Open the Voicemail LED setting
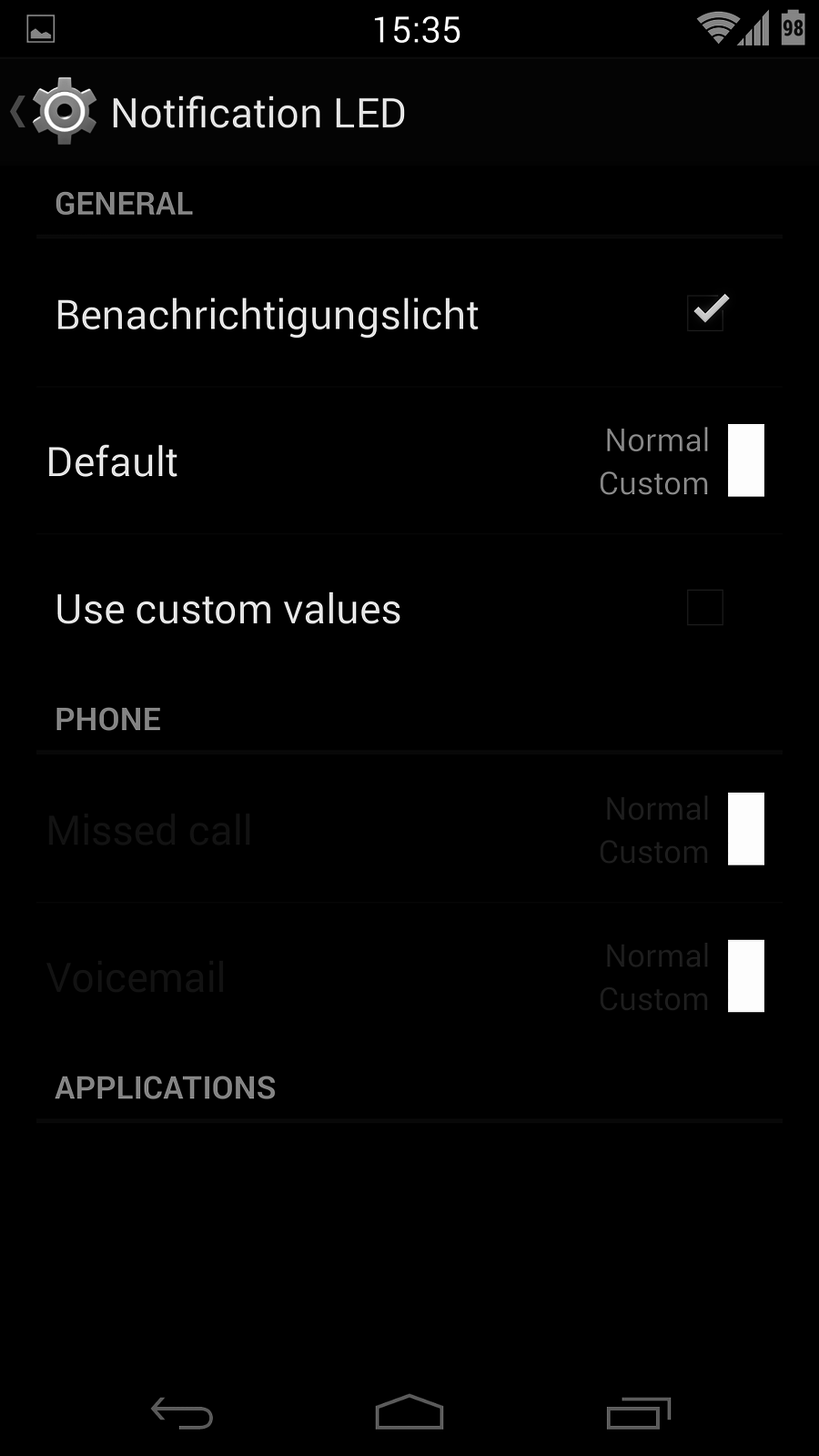This screenshot has width=819, height=1456. [409, 977]
